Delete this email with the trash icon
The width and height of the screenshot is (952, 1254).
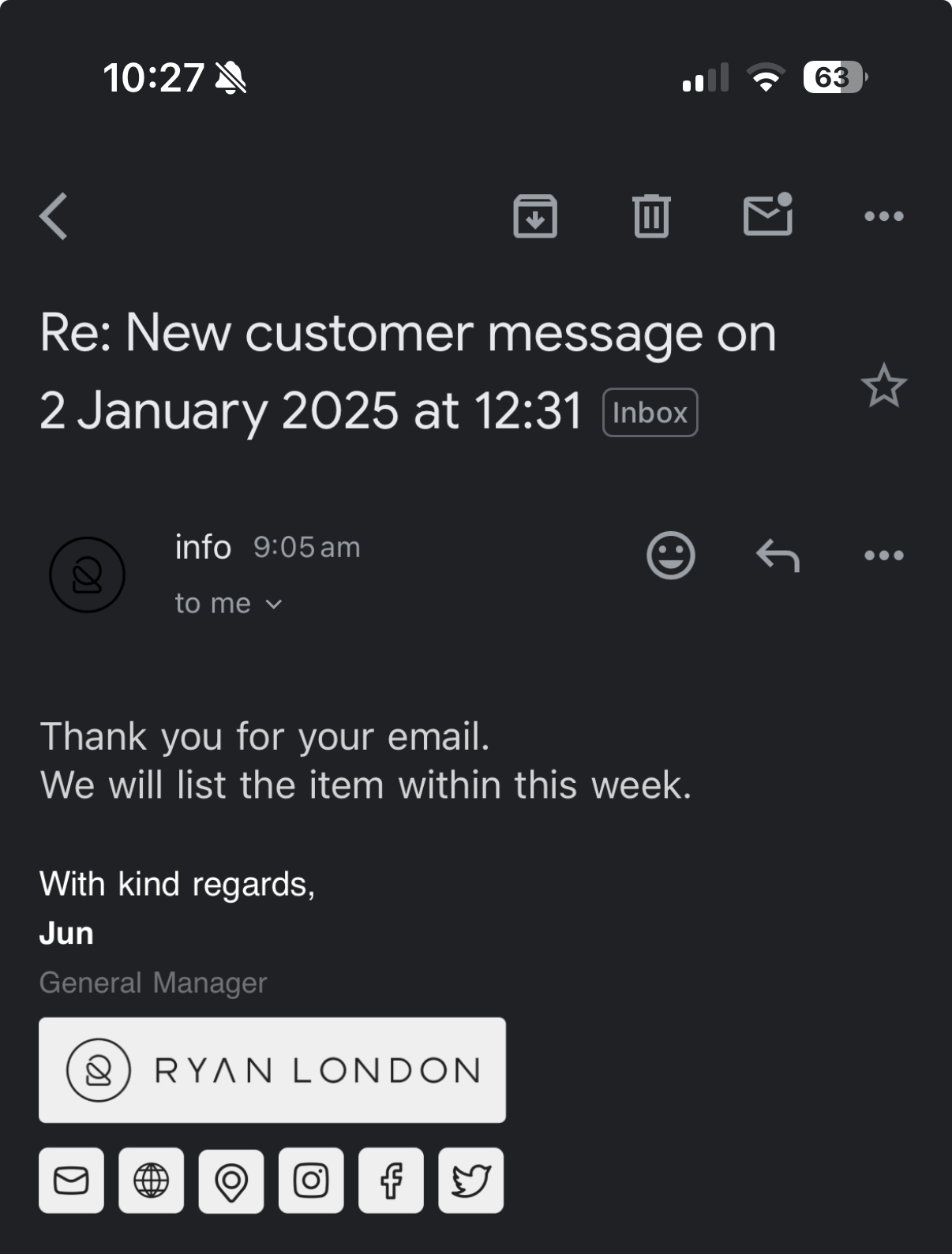point(651,216)
